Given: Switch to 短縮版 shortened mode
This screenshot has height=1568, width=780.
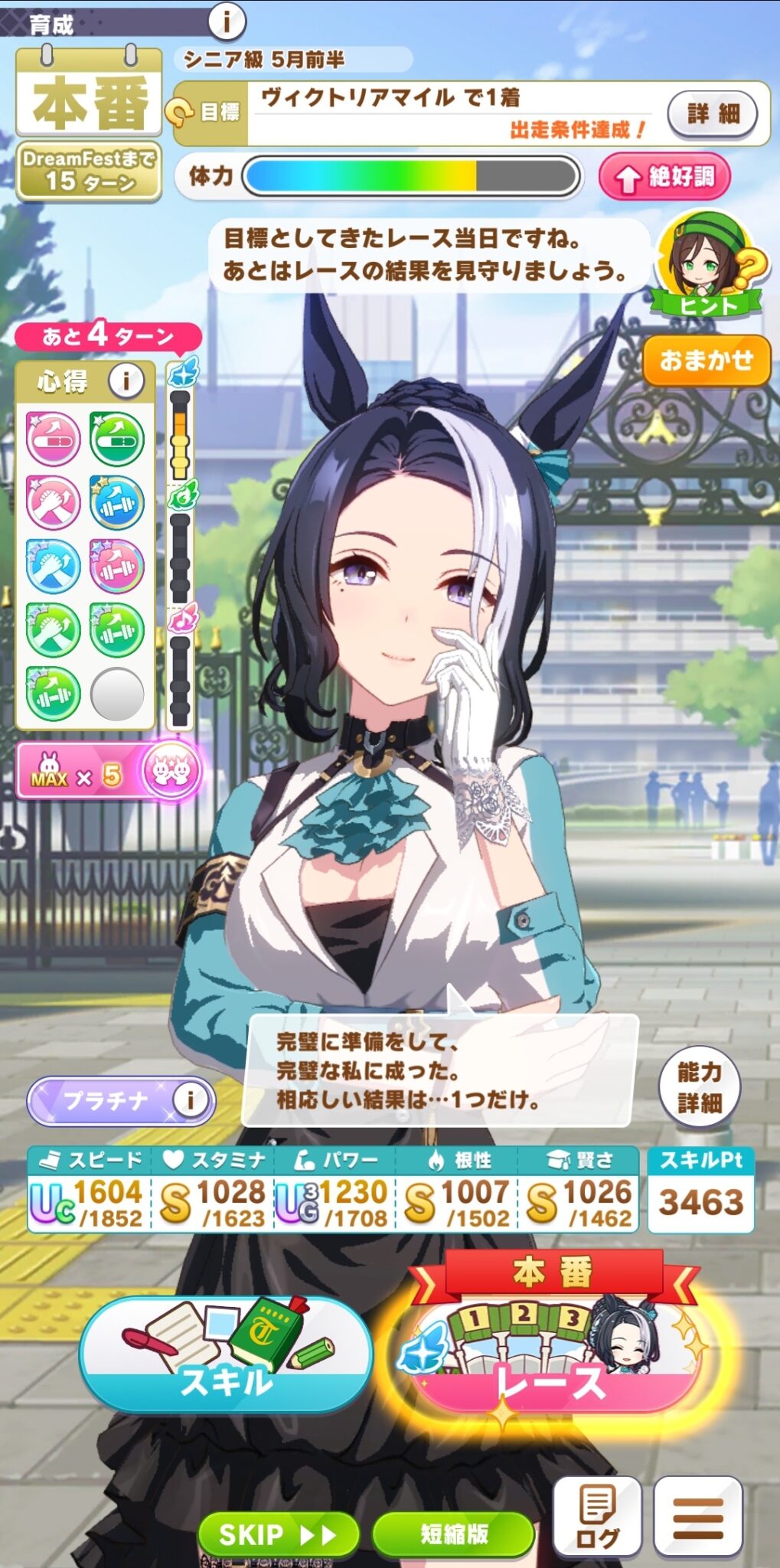Looking at the screenshot, I should [x=453, y=1534].
